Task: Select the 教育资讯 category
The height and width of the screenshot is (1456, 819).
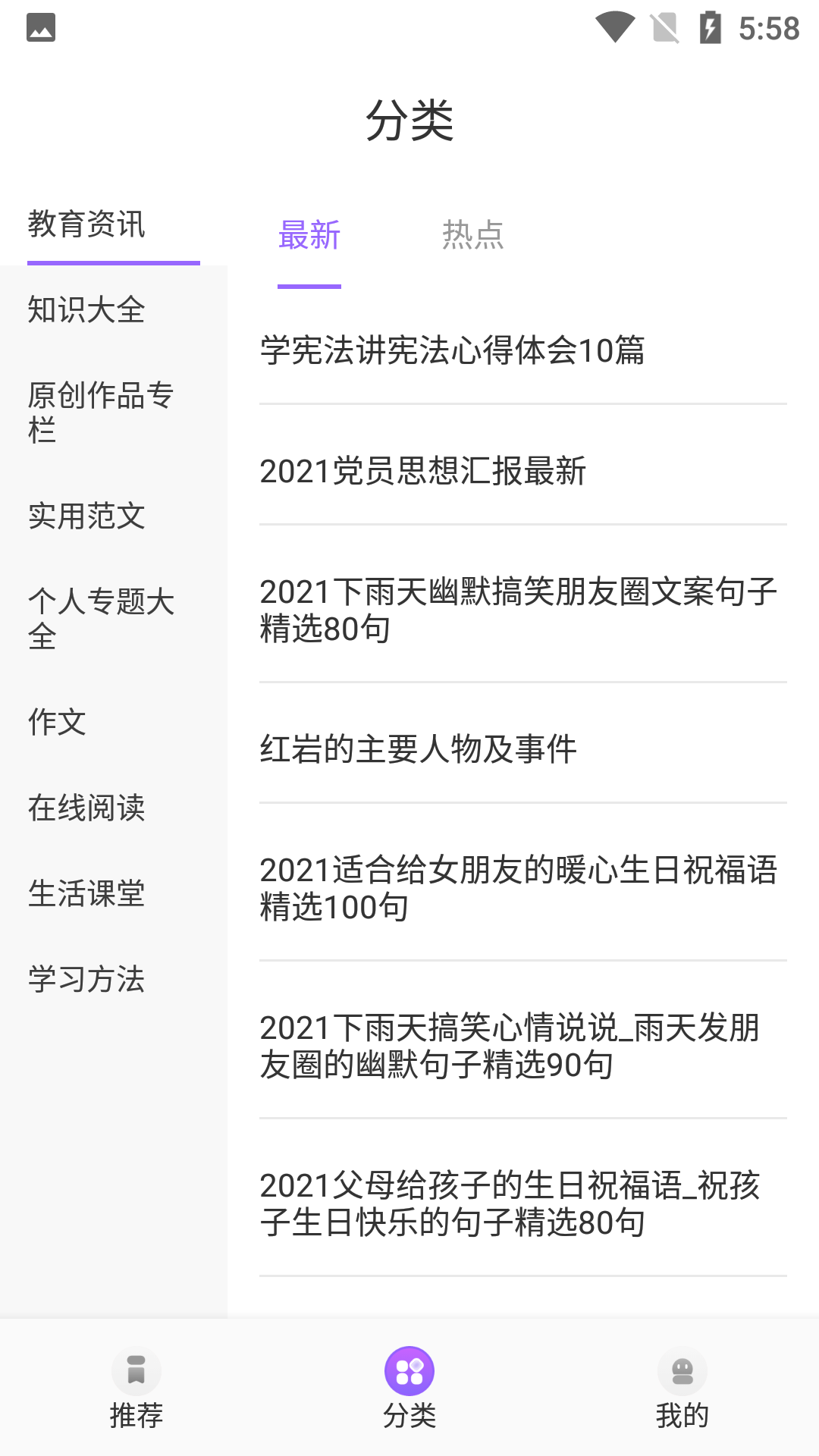Action: pos(114,224)
